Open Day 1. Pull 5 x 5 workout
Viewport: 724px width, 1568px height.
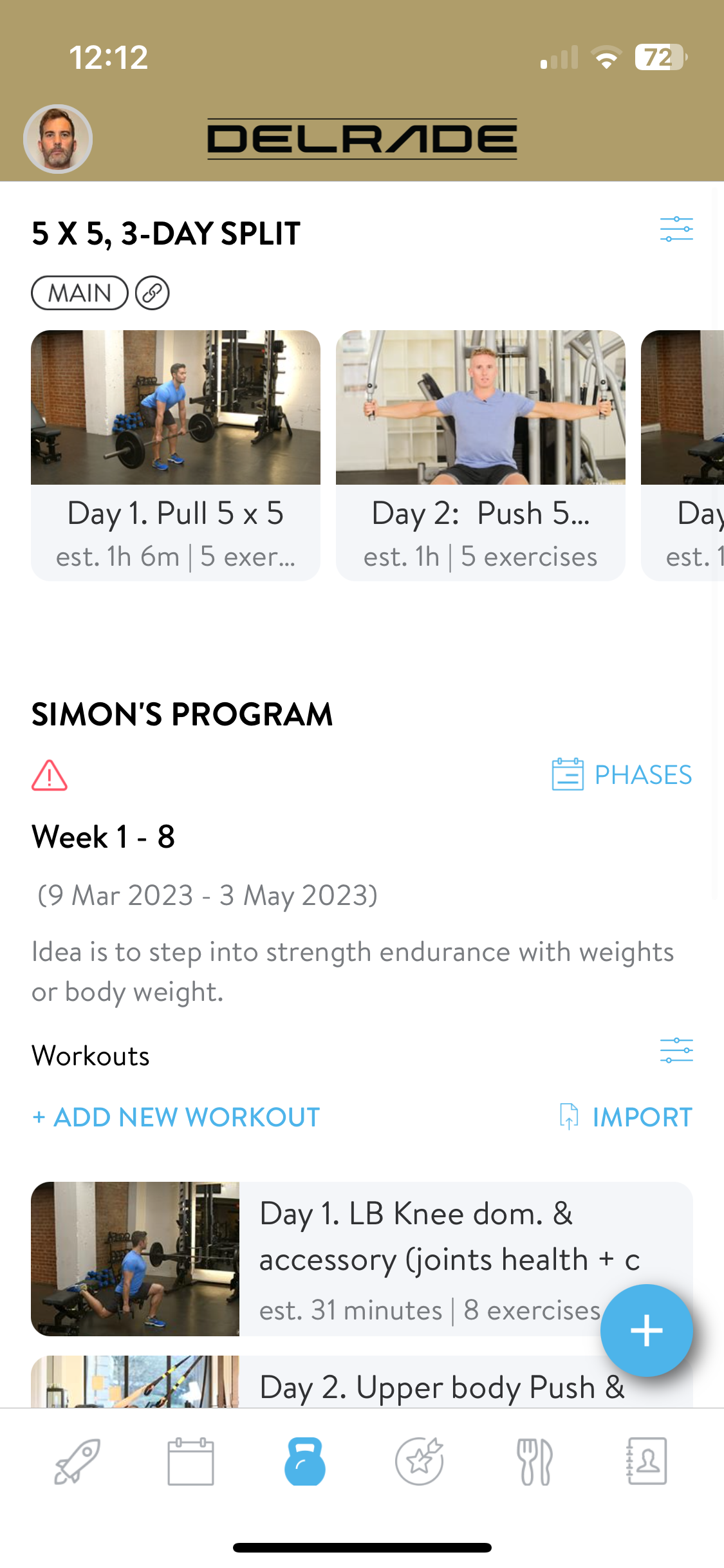click(x=175, y=455)
